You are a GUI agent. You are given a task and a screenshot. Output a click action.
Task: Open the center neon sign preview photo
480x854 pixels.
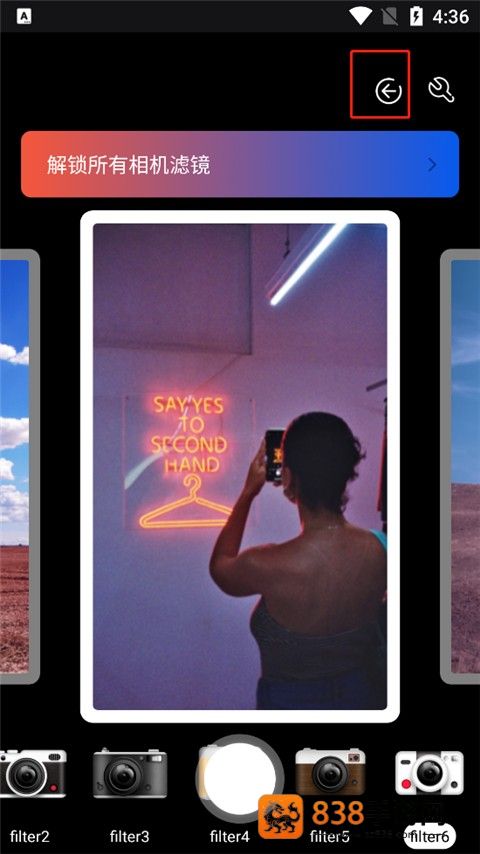(240, 466)
